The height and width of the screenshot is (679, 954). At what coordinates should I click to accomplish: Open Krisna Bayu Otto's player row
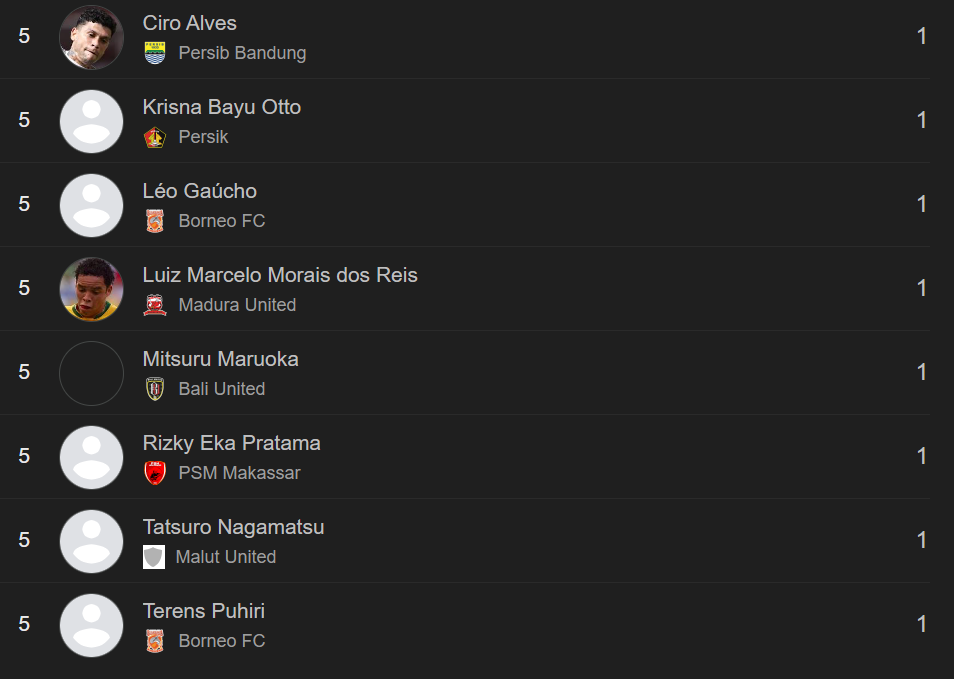[x=221, y=107]
